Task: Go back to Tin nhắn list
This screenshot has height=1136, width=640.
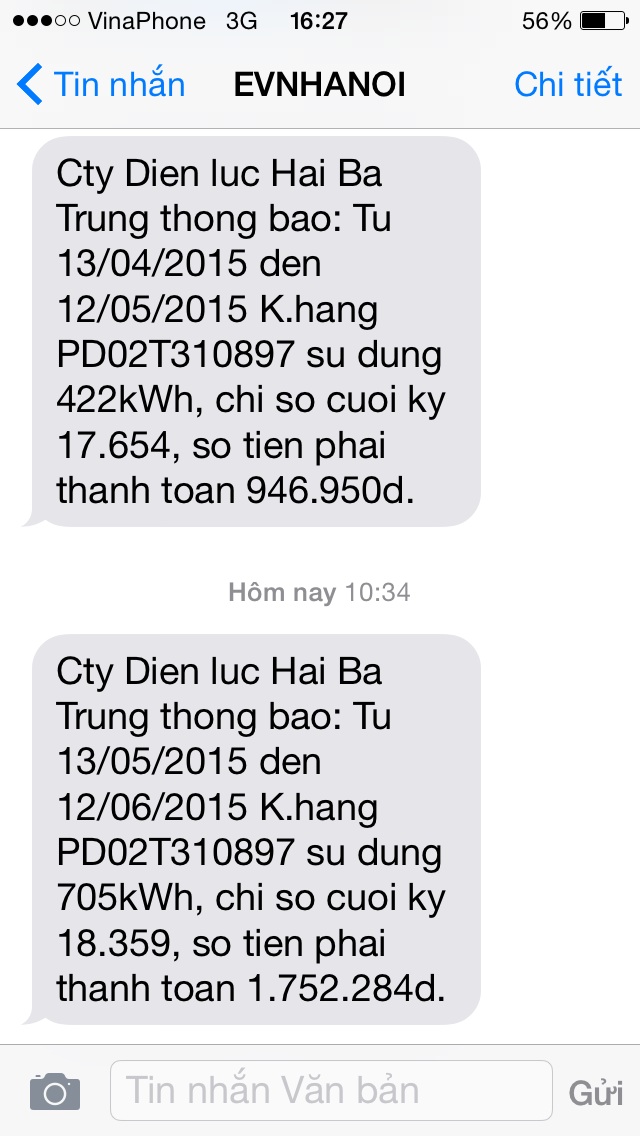Action: click(x=101, y=84)
